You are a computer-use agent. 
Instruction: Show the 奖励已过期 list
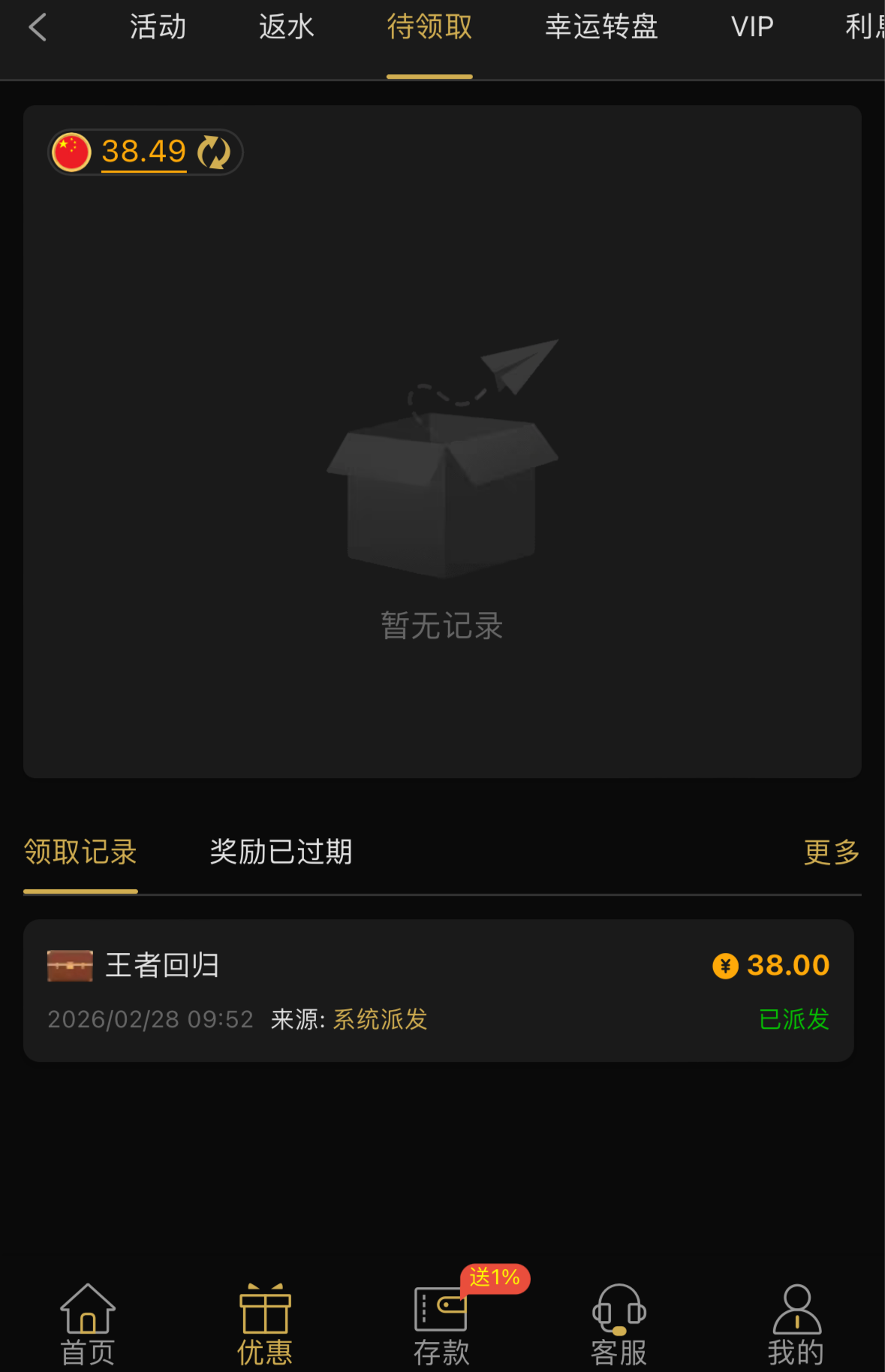coord(281,852)
